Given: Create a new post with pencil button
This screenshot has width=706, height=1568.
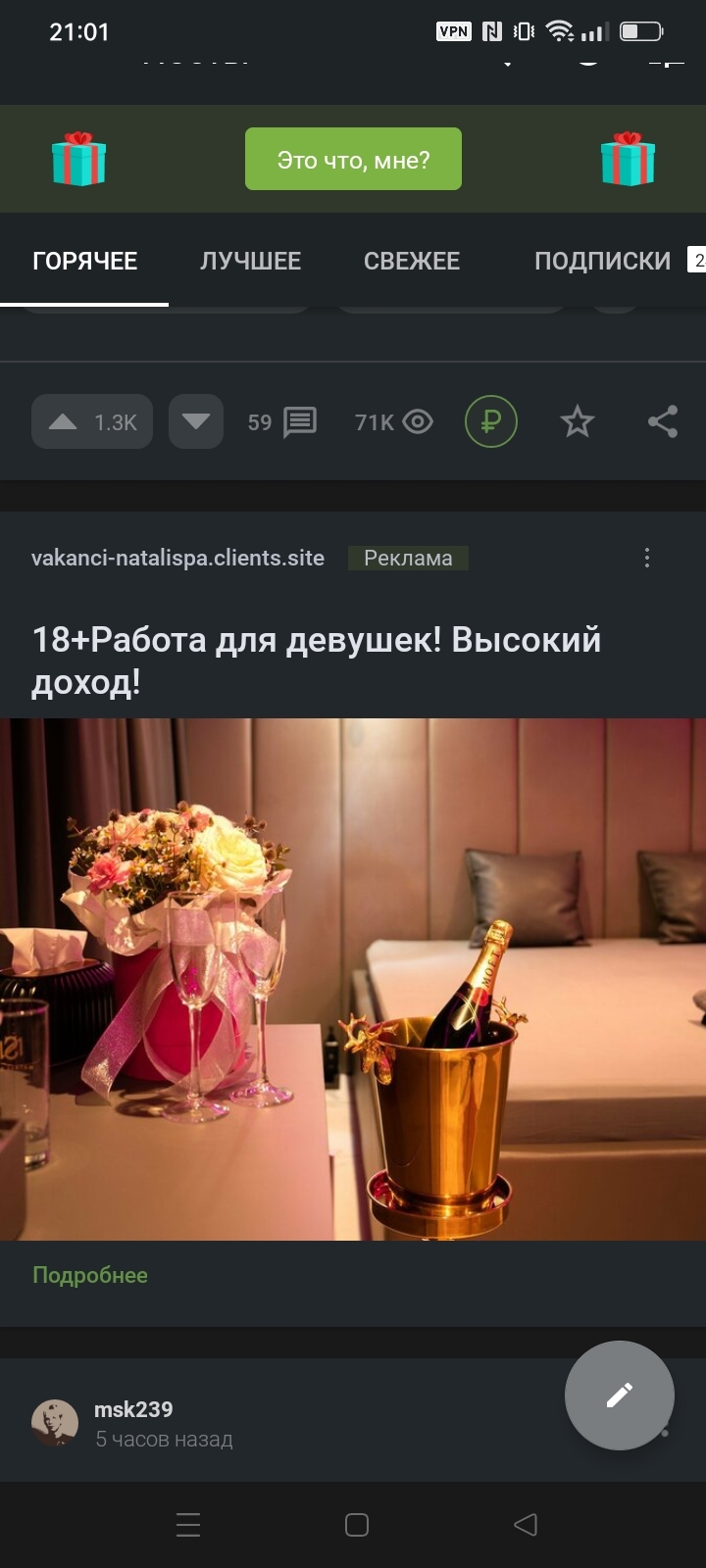Looking at the screenshot, I should click(x=619, y=1396).
